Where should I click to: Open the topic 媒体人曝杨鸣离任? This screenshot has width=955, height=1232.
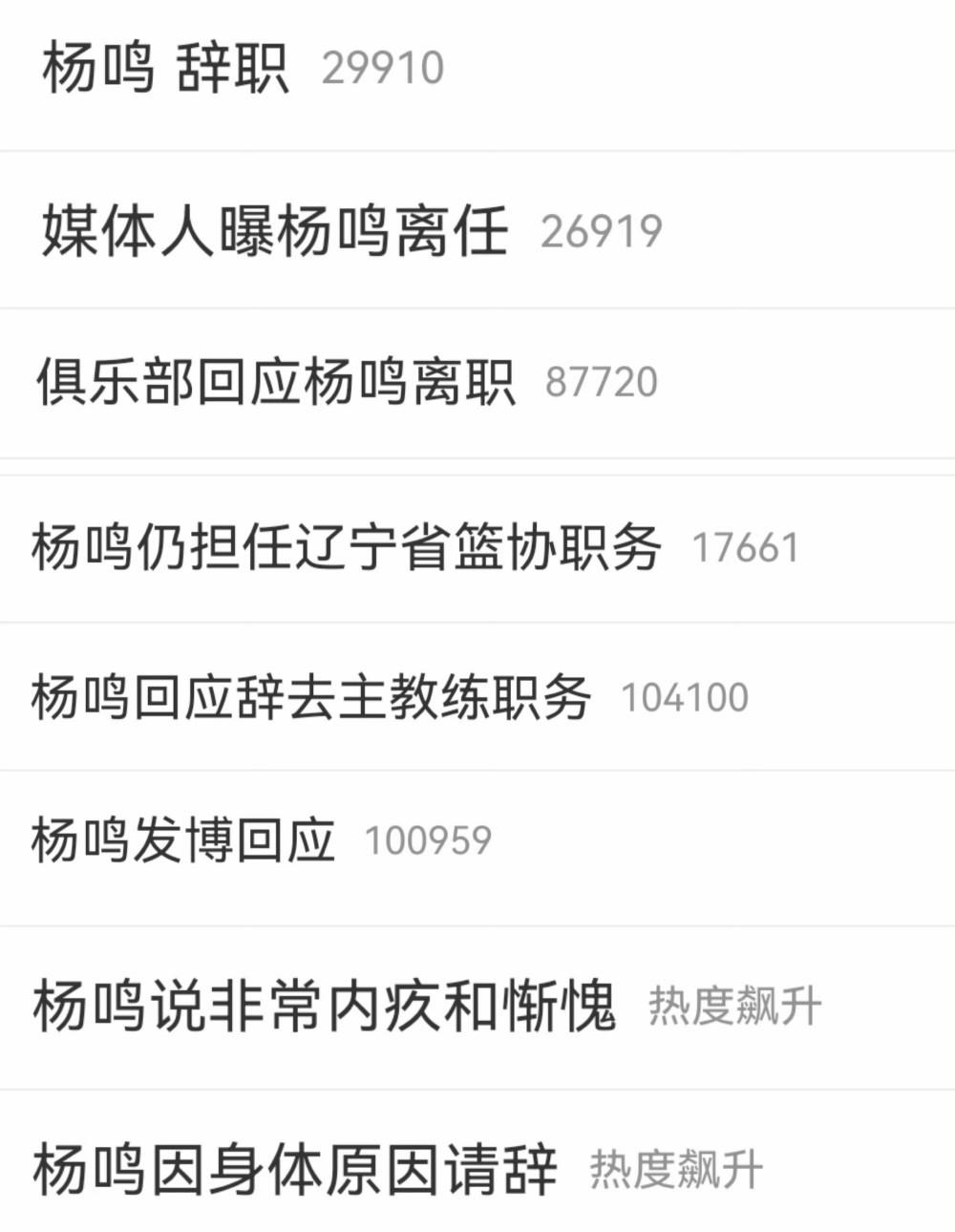[x=277, y=229]
